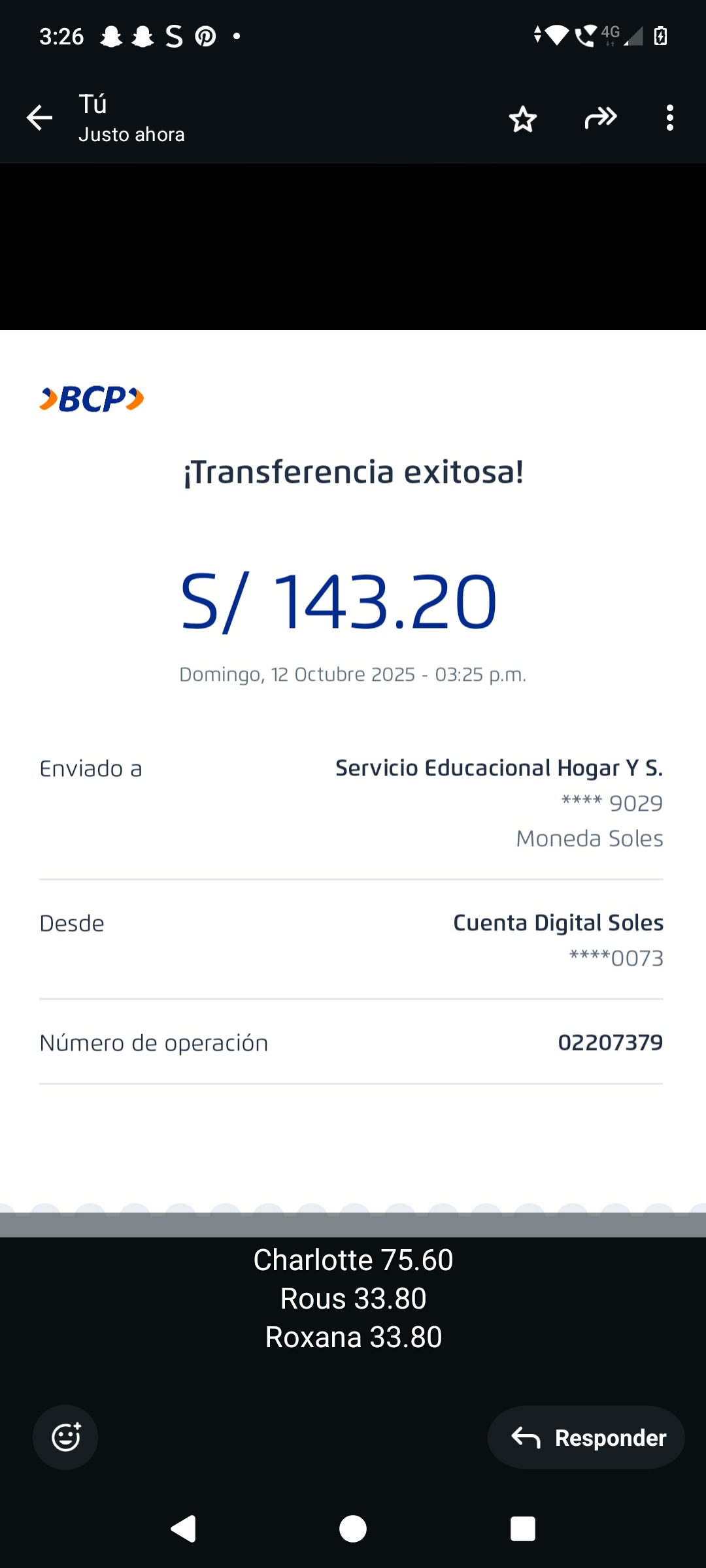Viewport: 706px width, 1568px height.
Task: Add an emoji reaction
Action: [65, 1437]
